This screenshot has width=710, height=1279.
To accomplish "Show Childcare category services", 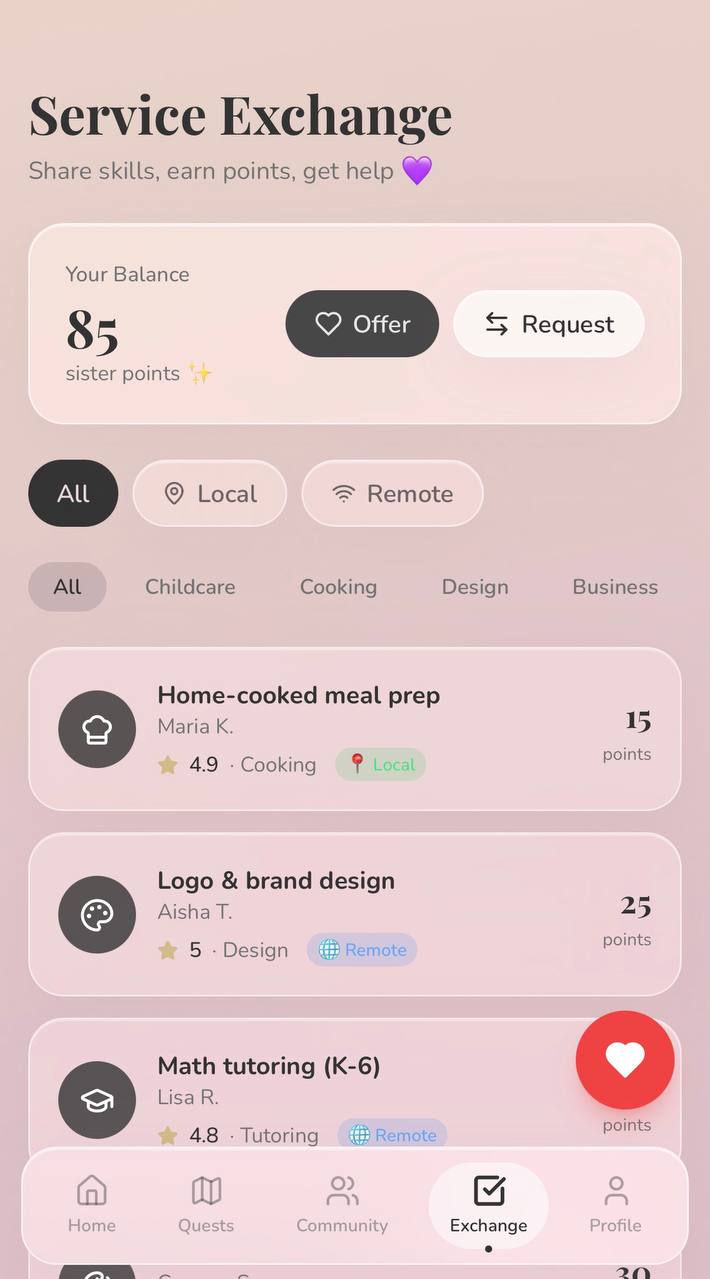I will [190, 587].
